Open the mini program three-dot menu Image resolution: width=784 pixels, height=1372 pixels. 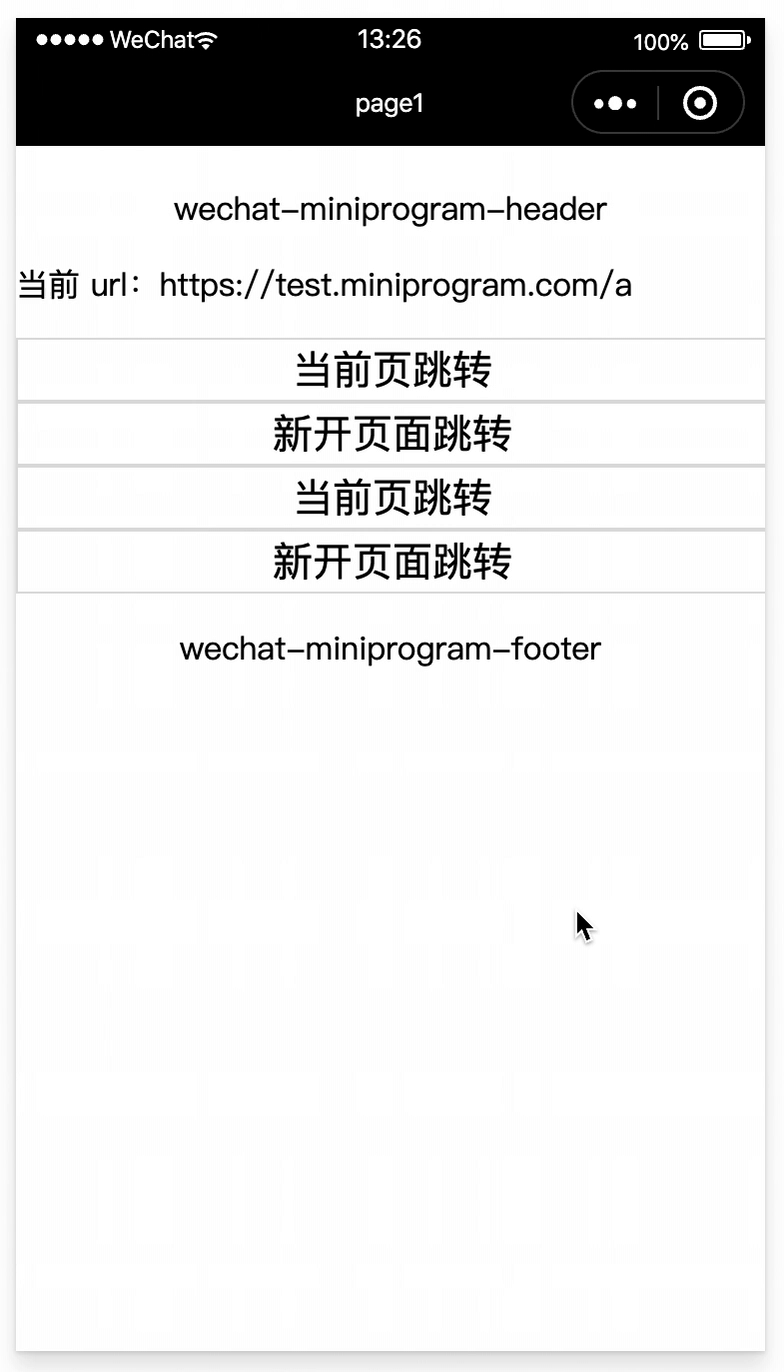pyautogui.click(x=615, y=103)
